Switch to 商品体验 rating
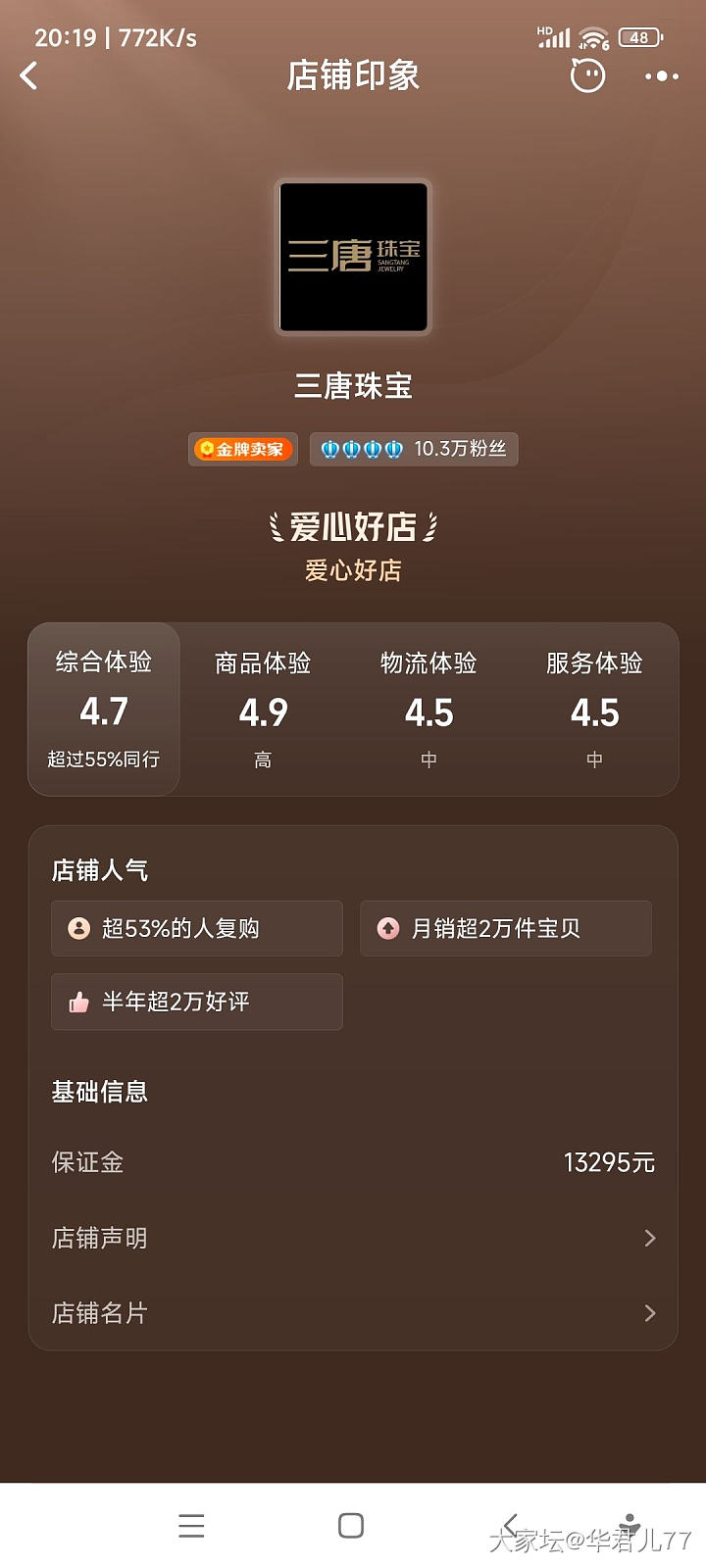The height and width of the screenshot is (1568, 706). (x=263, y=710)
